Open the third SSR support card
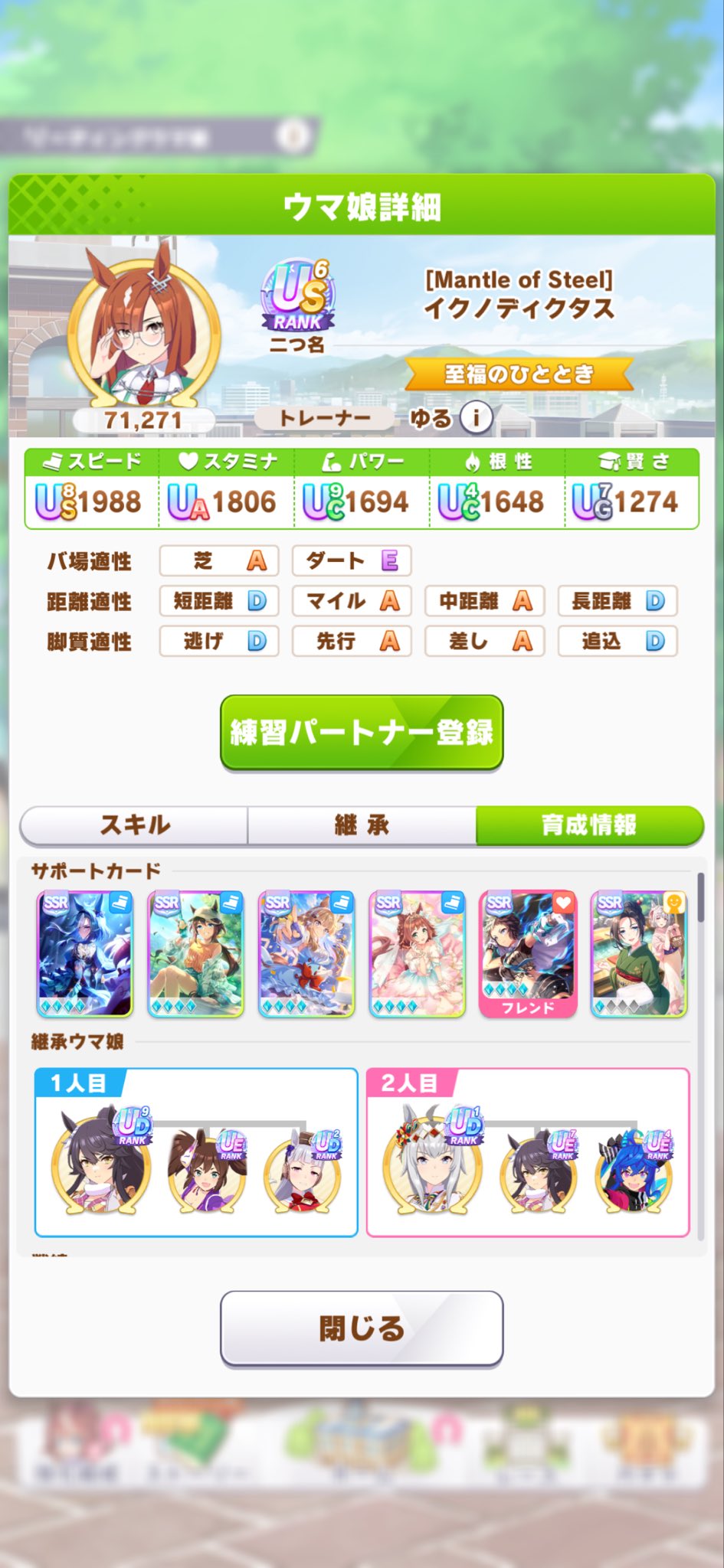Image resolution: width=724 pixels, height=1568 pixels. (x=306, y=953)
